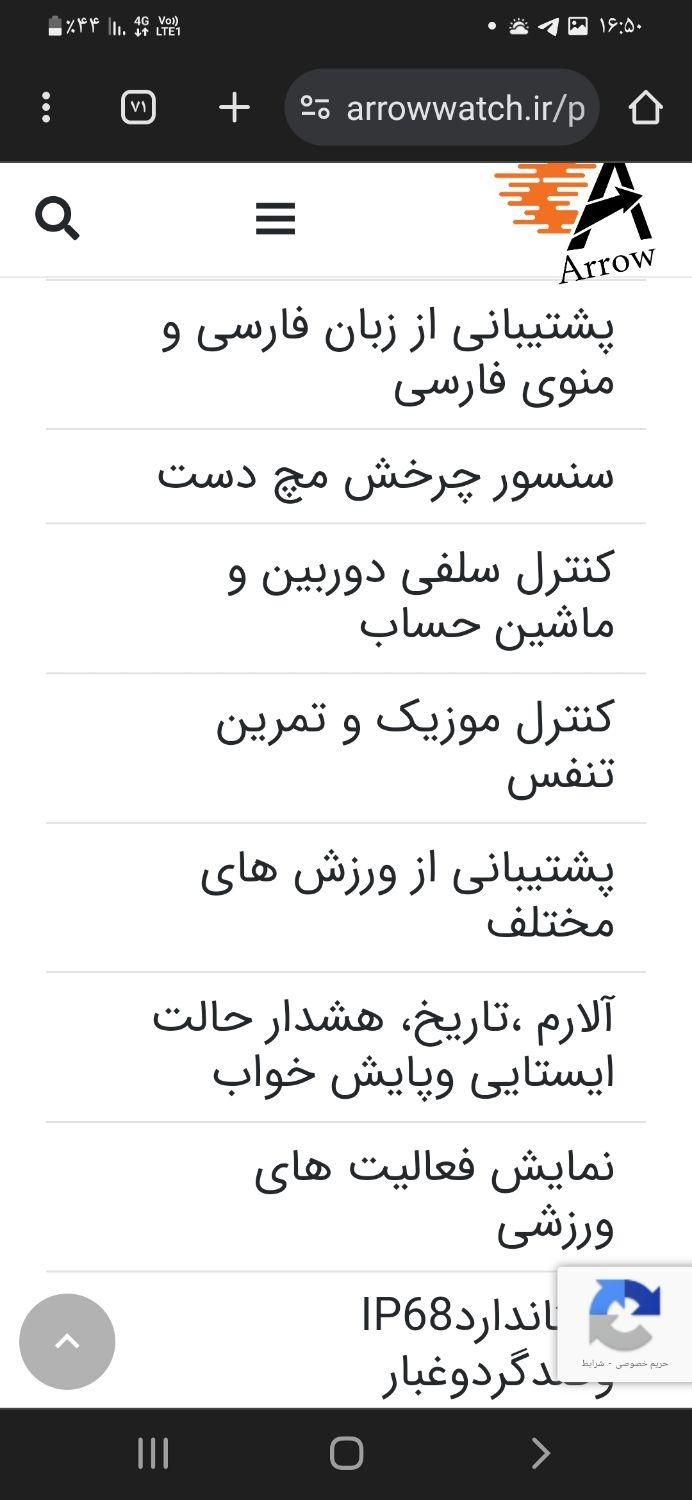
Task: Open the tab switcher showing 71 tabs
Action: coord(138,107)
